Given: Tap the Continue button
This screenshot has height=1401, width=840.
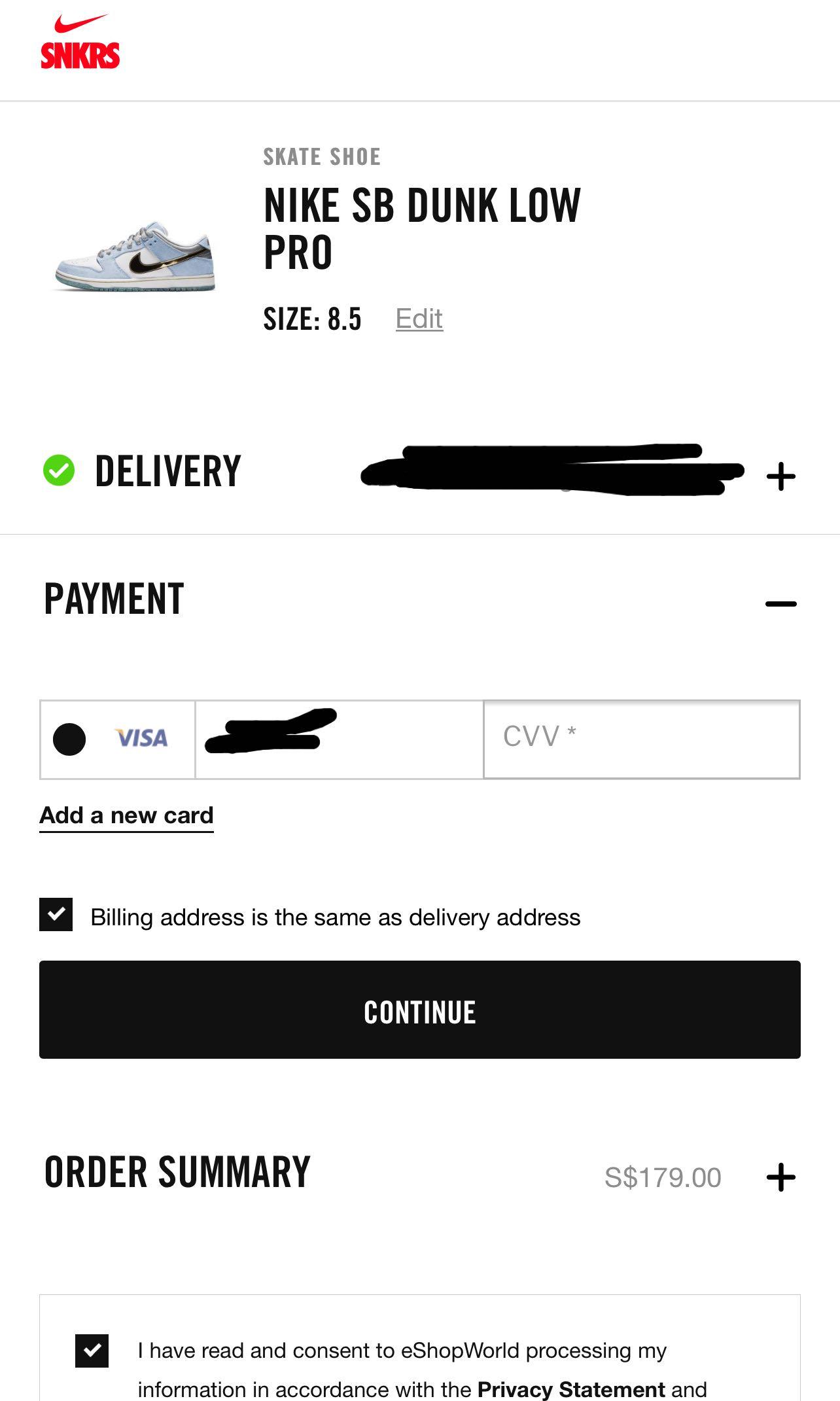Looking at the screenshot, I should [420, 1010].
